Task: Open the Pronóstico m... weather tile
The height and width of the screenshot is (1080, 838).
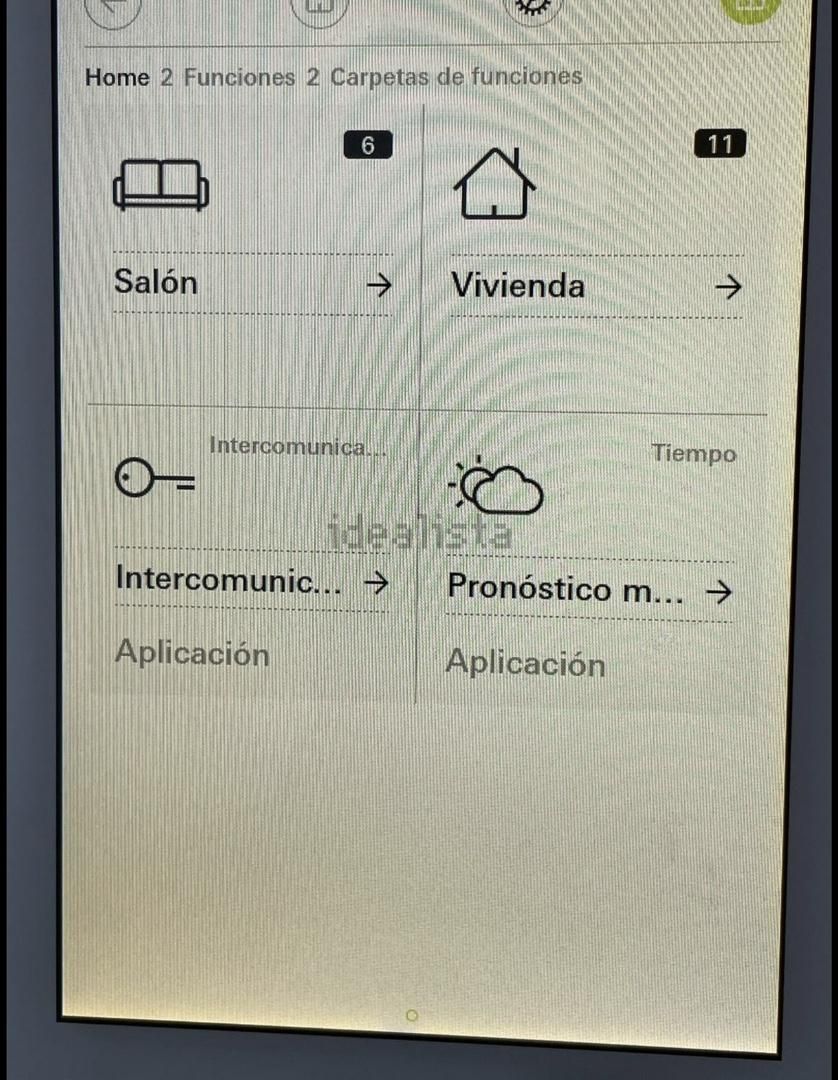Action: 588,589
